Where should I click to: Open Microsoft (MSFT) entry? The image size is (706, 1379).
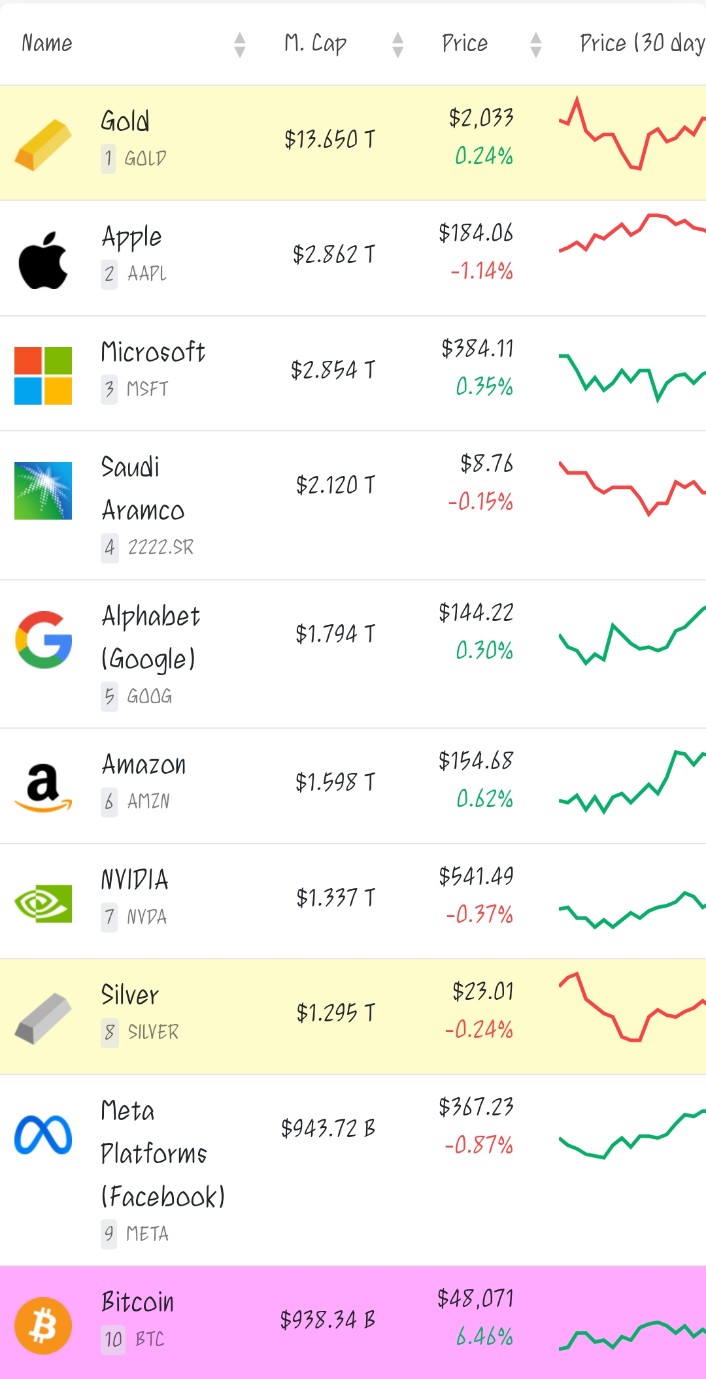pos(152,352)
